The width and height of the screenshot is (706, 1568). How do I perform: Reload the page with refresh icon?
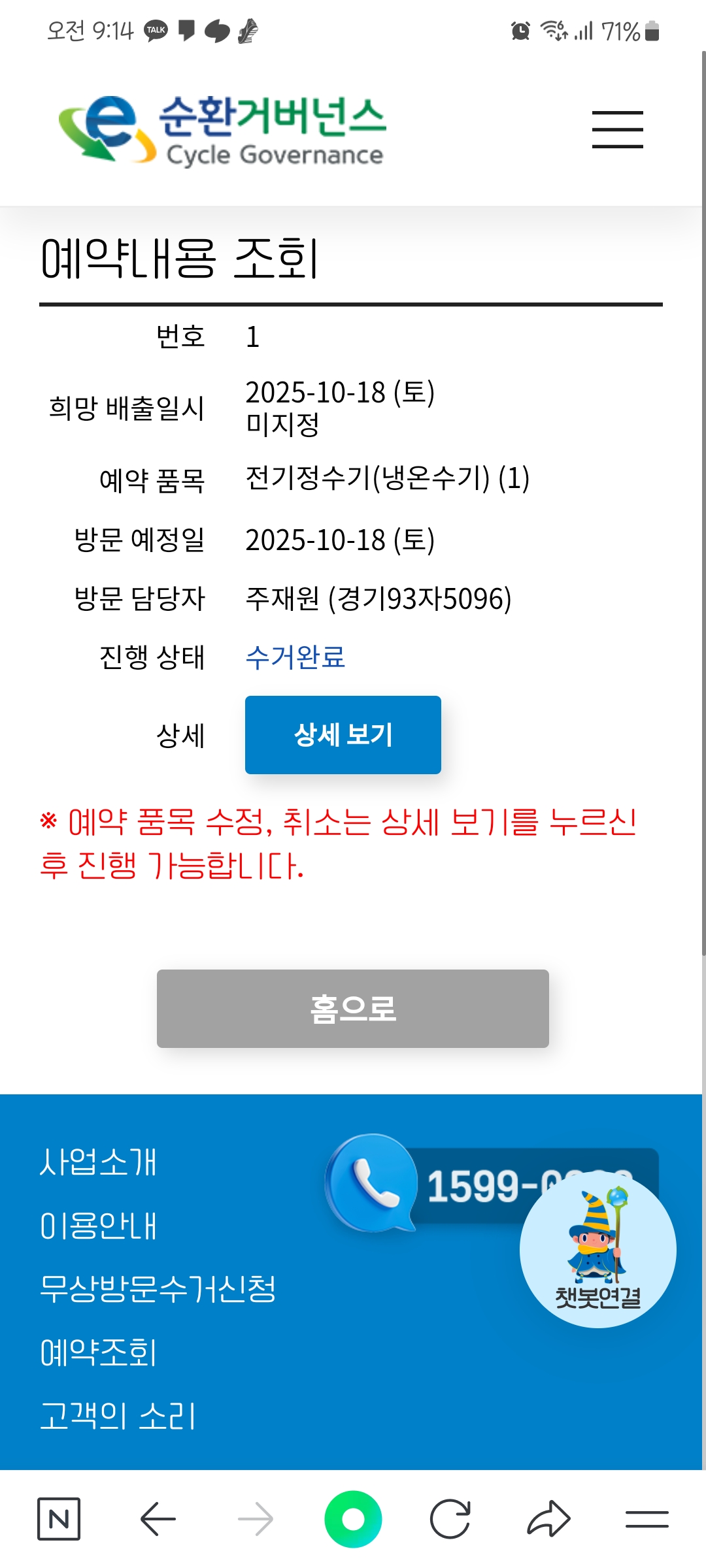pyautogui.click(x=450, y=1519)
